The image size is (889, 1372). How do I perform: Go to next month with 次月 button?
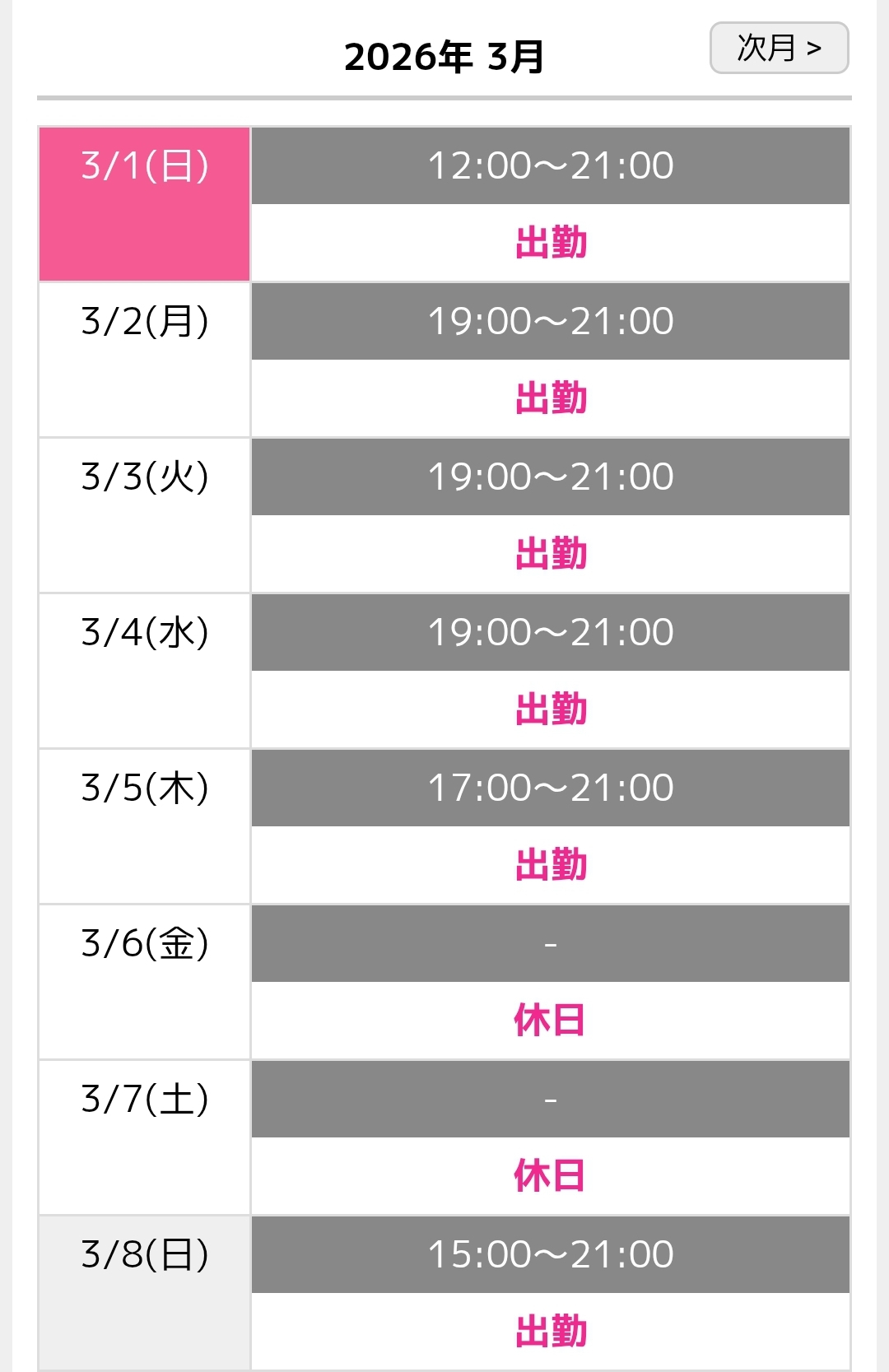779,49
